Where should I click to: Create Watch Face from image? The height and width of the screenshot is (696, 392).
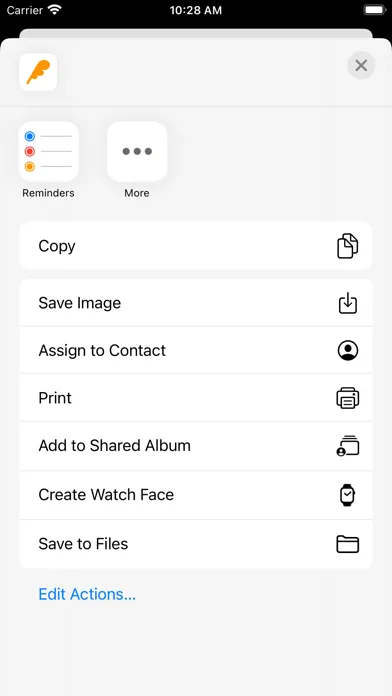click(x=196, y=495)
